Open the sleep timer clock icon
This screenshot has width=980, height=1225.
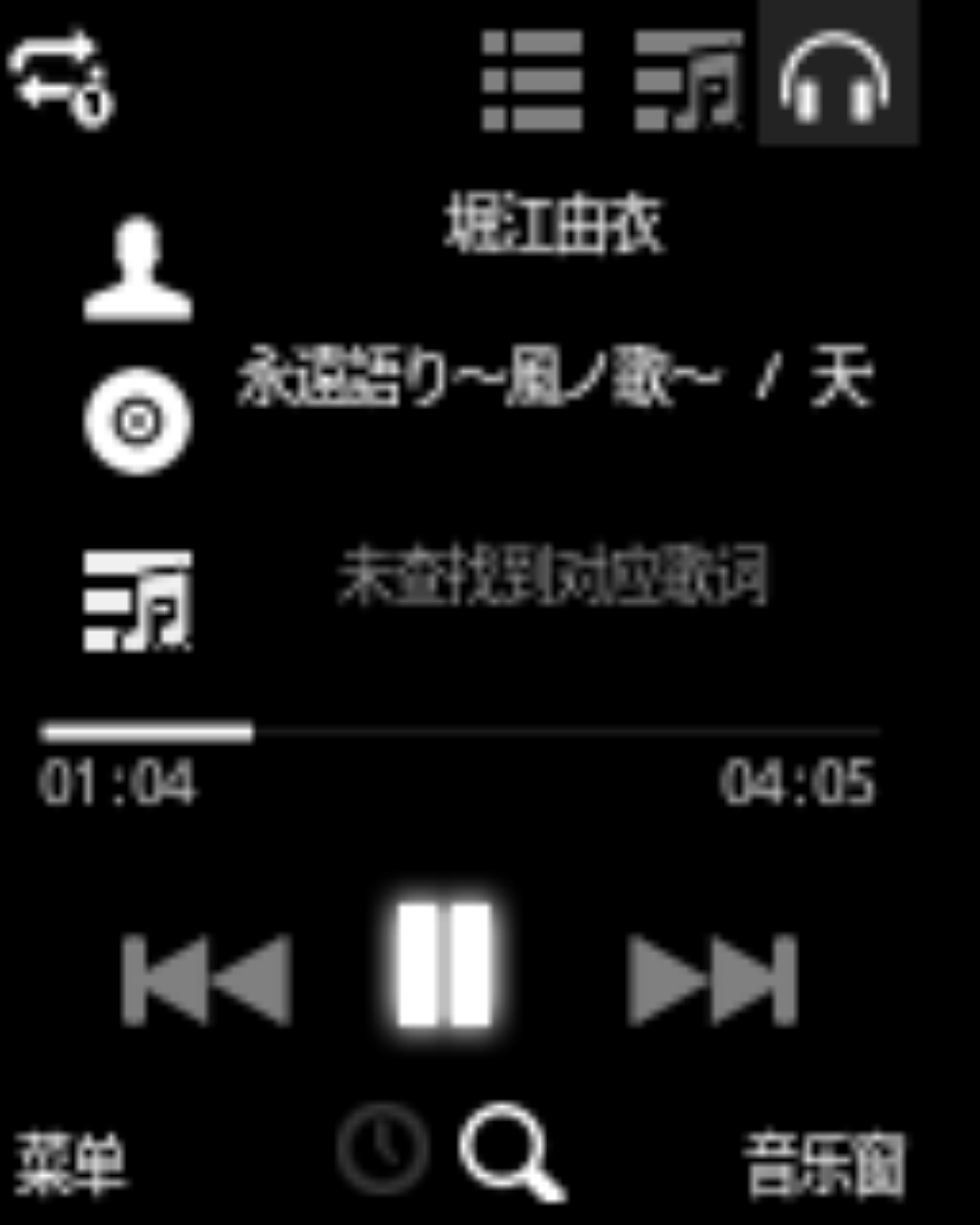coord(383,1149)
